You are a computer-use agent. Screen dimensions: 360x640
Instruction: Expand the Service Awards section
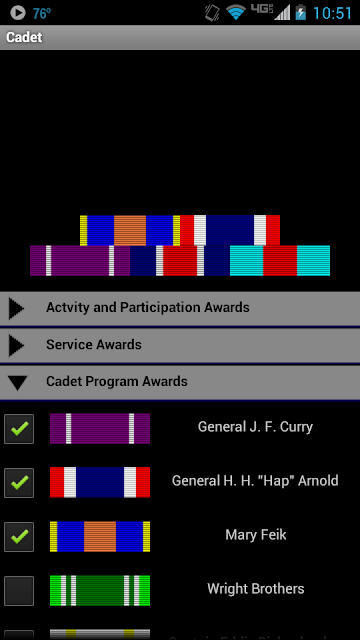pos(180,345)
